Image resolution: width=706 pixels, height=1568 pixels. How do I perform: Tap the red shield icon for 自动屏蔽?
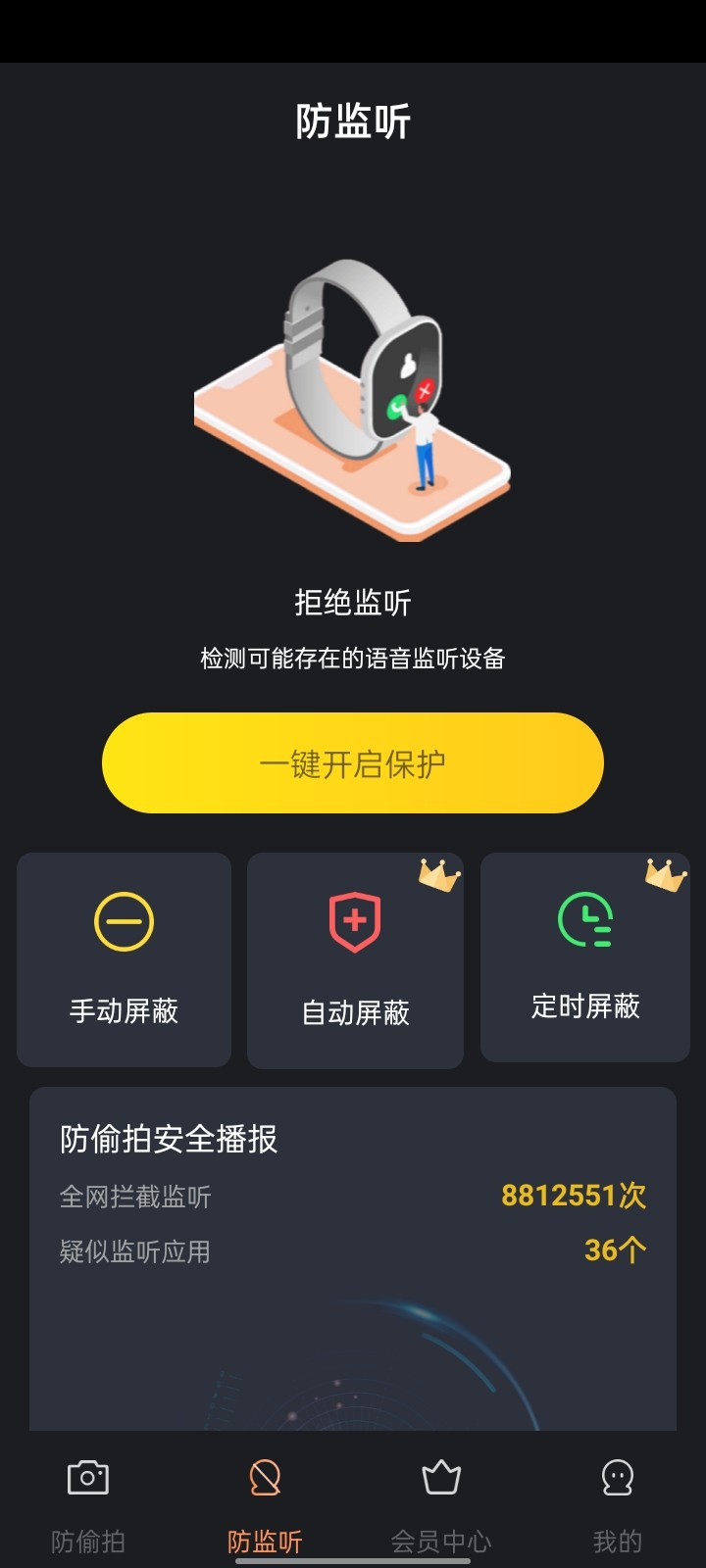pyautogui.click(x=355, y=921)
